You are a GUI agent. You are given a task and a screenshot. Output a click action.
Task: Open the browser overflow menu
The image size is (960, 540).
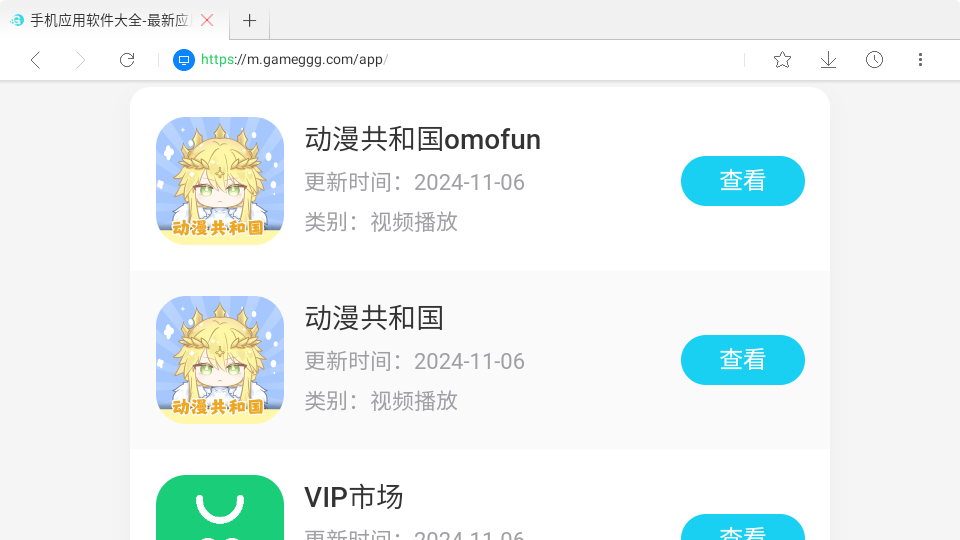click(x=920, y=60)
